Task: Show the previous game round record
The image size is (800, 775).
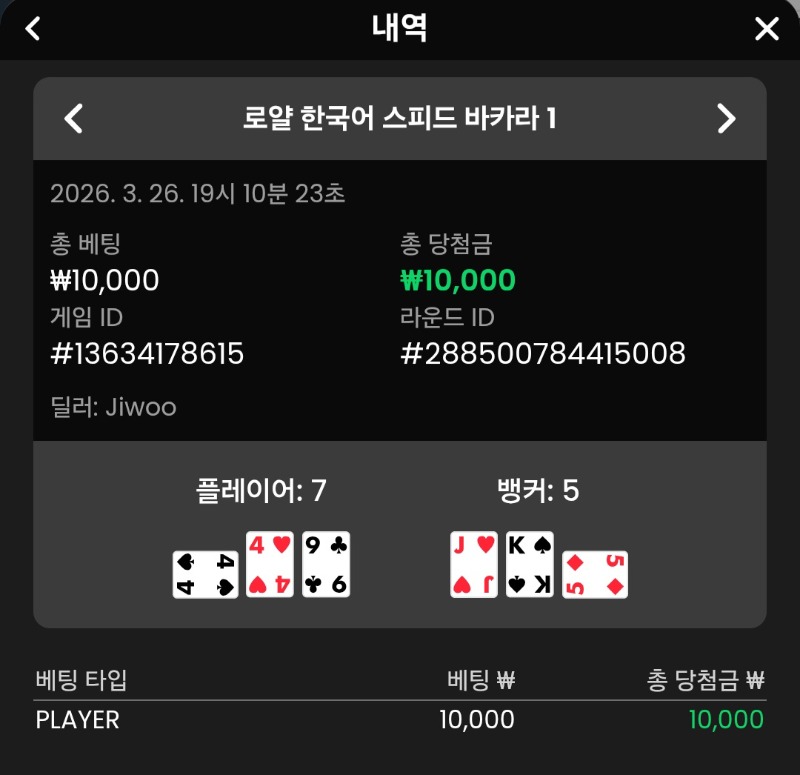Action: (73, 119)
